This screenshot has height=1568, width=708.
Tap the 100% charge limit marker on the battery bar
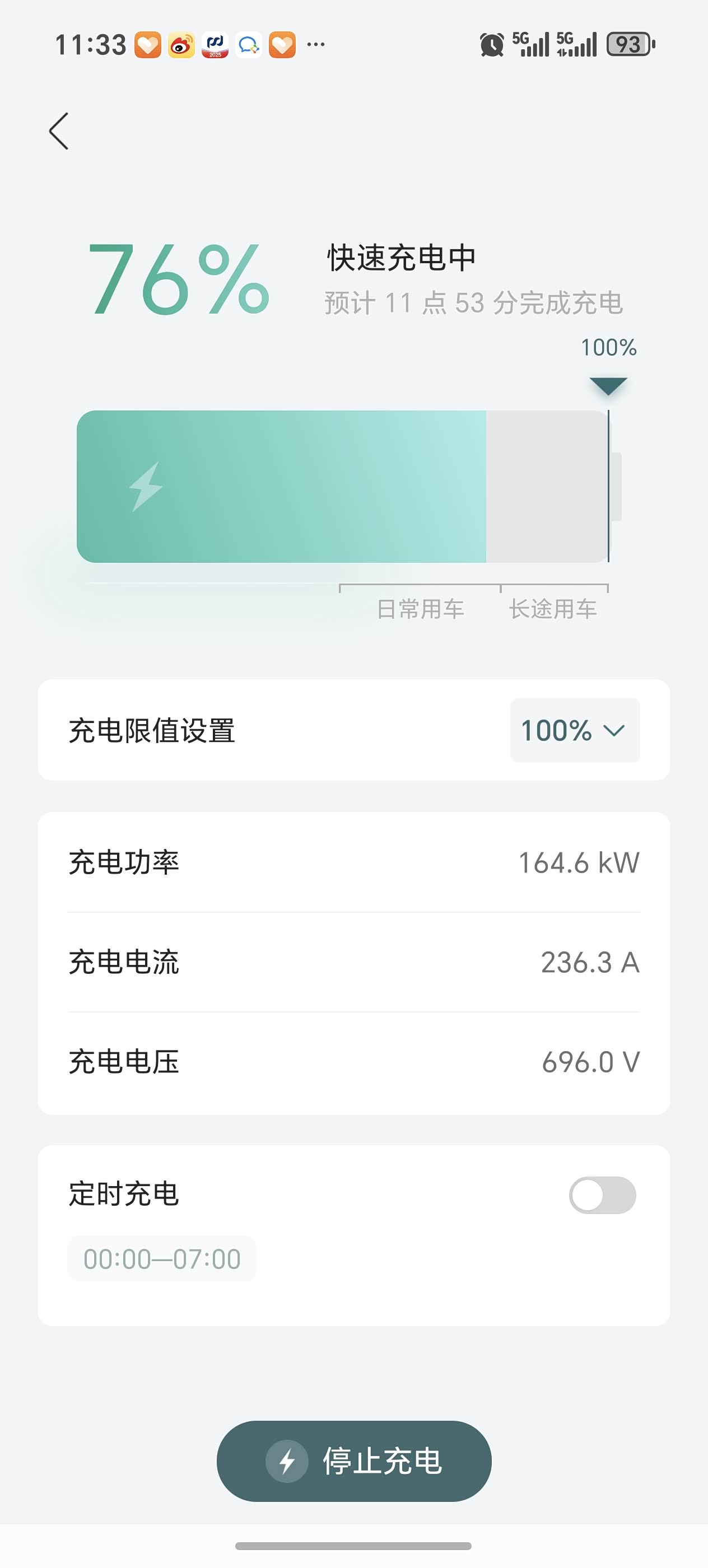coord(608,386)
